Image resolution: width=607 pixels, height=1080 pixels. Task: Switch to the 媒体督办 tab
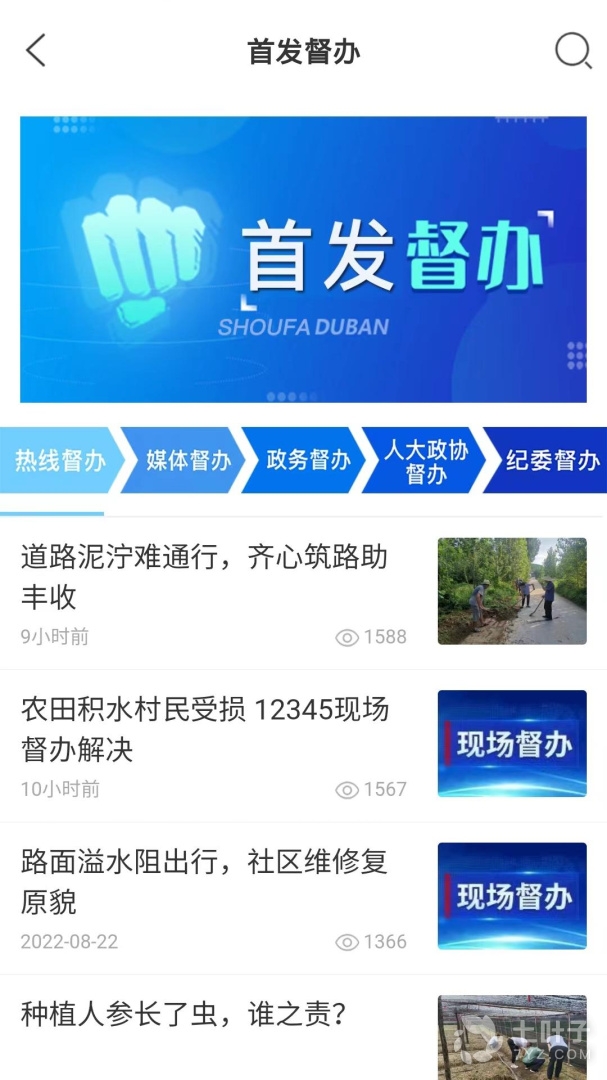pyautogui.click(x=187, y=461)
